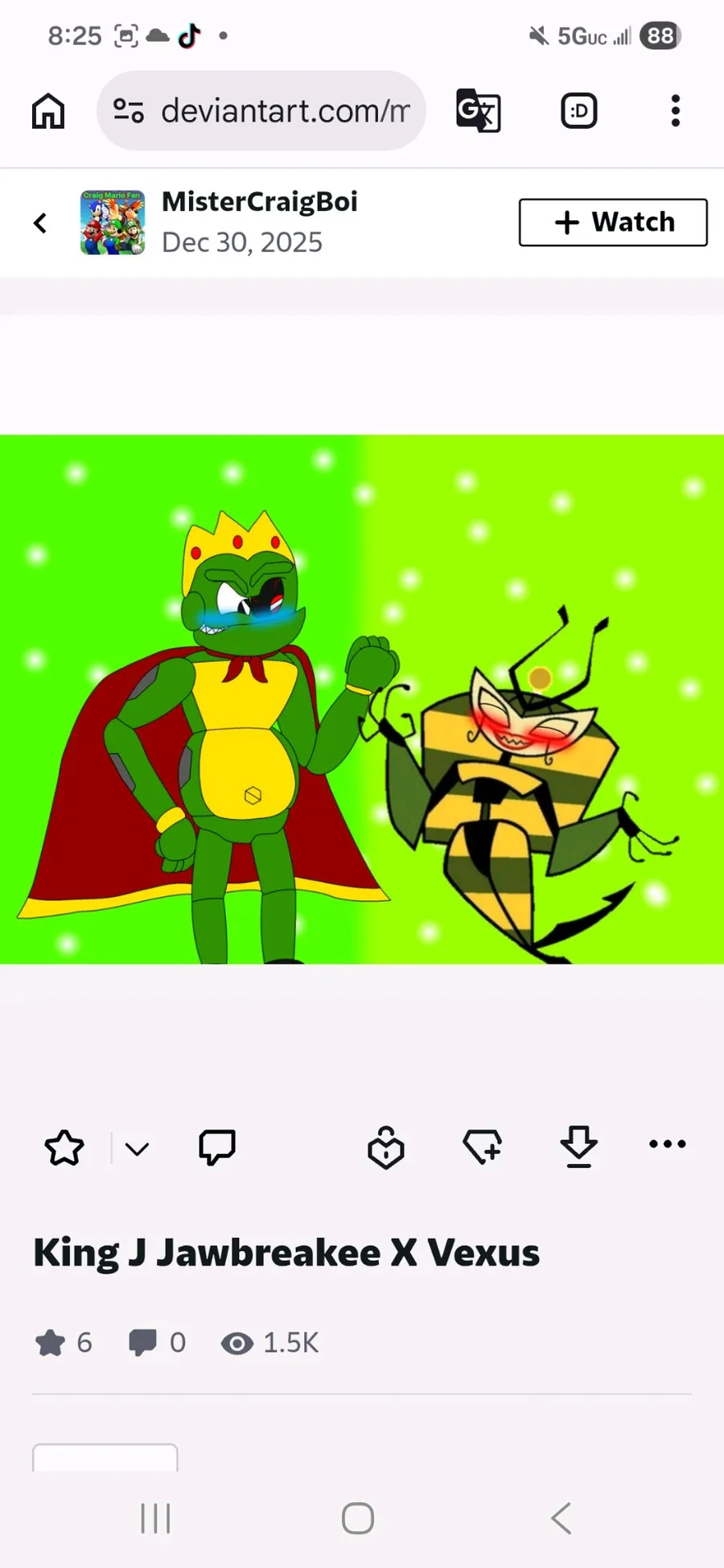Open the MisterCraigBoi username link

click(x=260, y=202)
